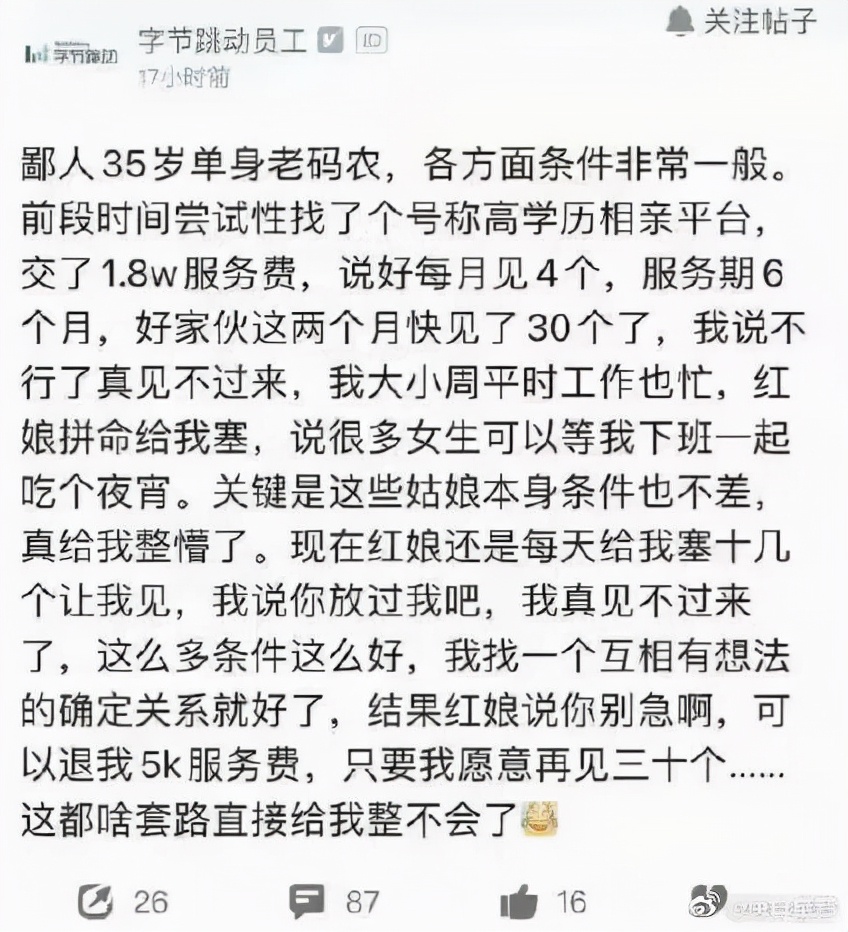Click the notification bell icon
The width and height of the screenshot is (848, 932).
679,18
